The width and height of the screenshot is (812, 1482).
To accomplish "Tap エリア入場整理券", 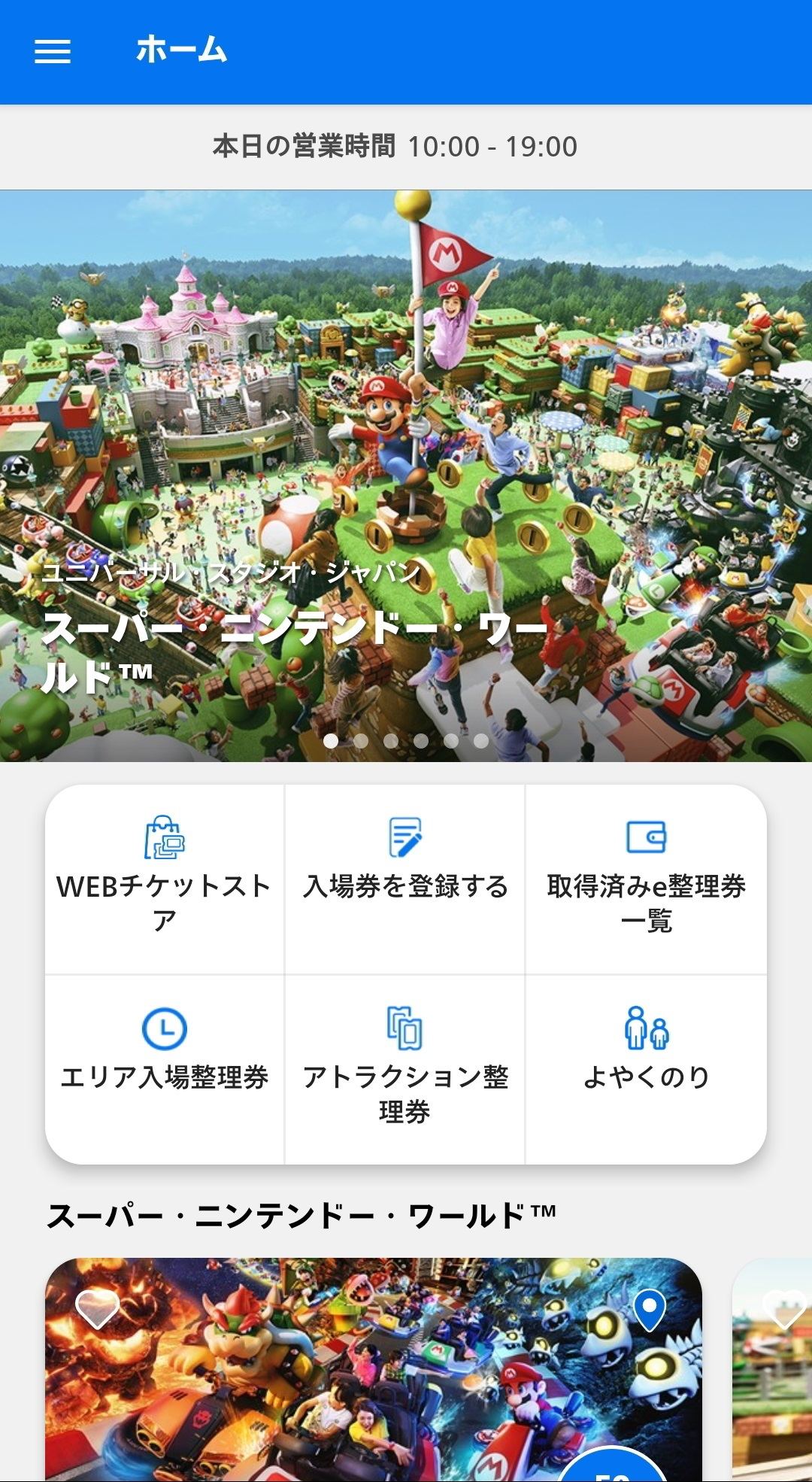I will coord(165,1069).
